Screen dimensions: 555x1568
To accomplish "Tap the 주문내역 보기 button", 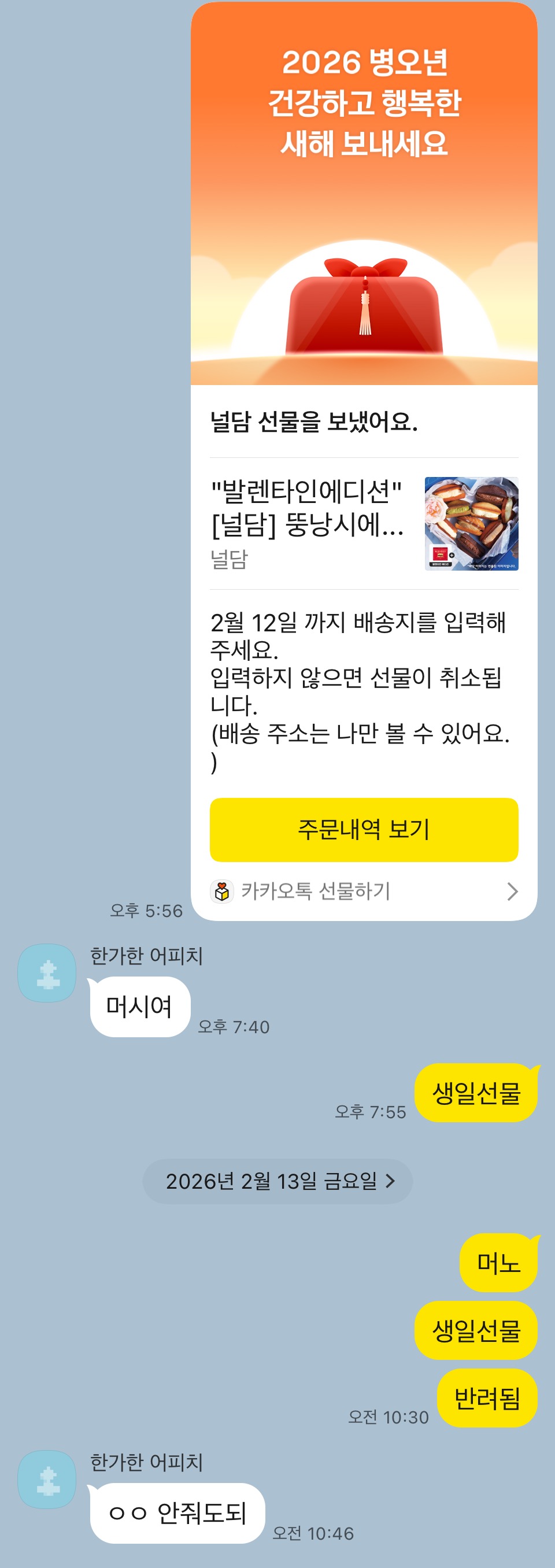I will [x=363, y=829].
